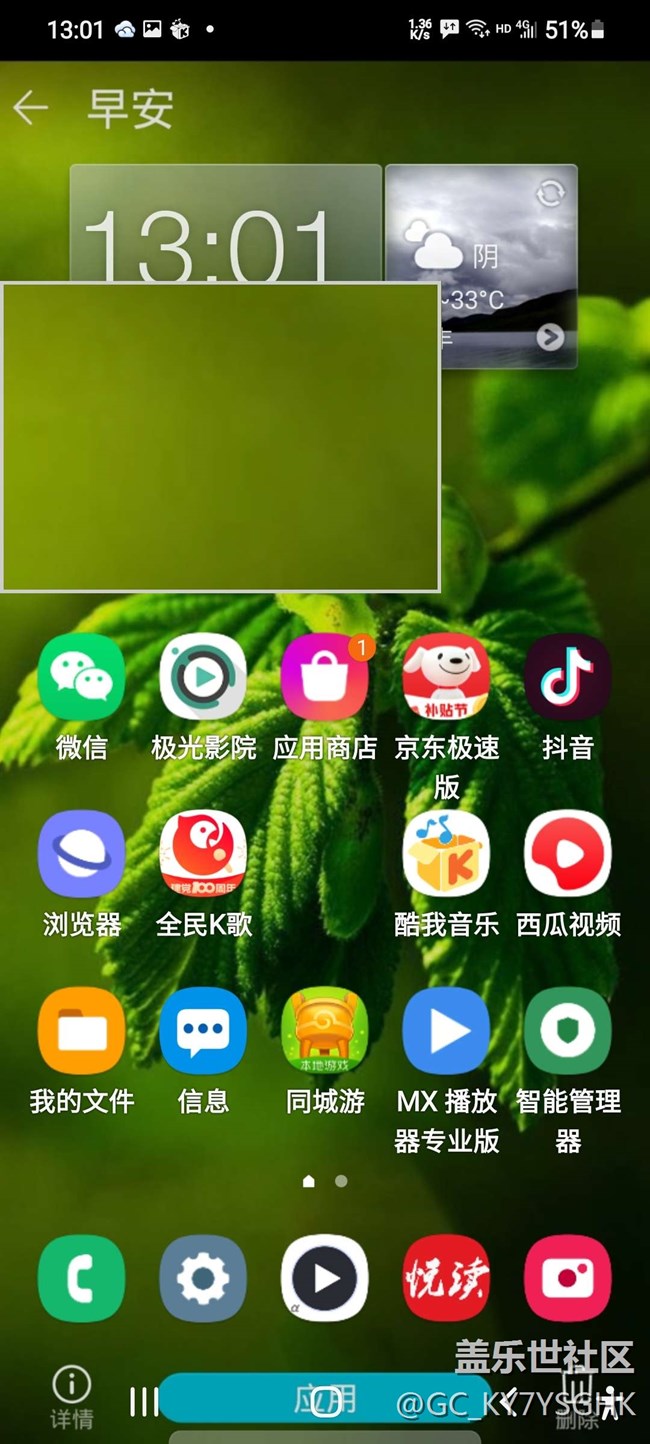Go back from the 早安 theme preview
650x1444 pixels.
30,108
